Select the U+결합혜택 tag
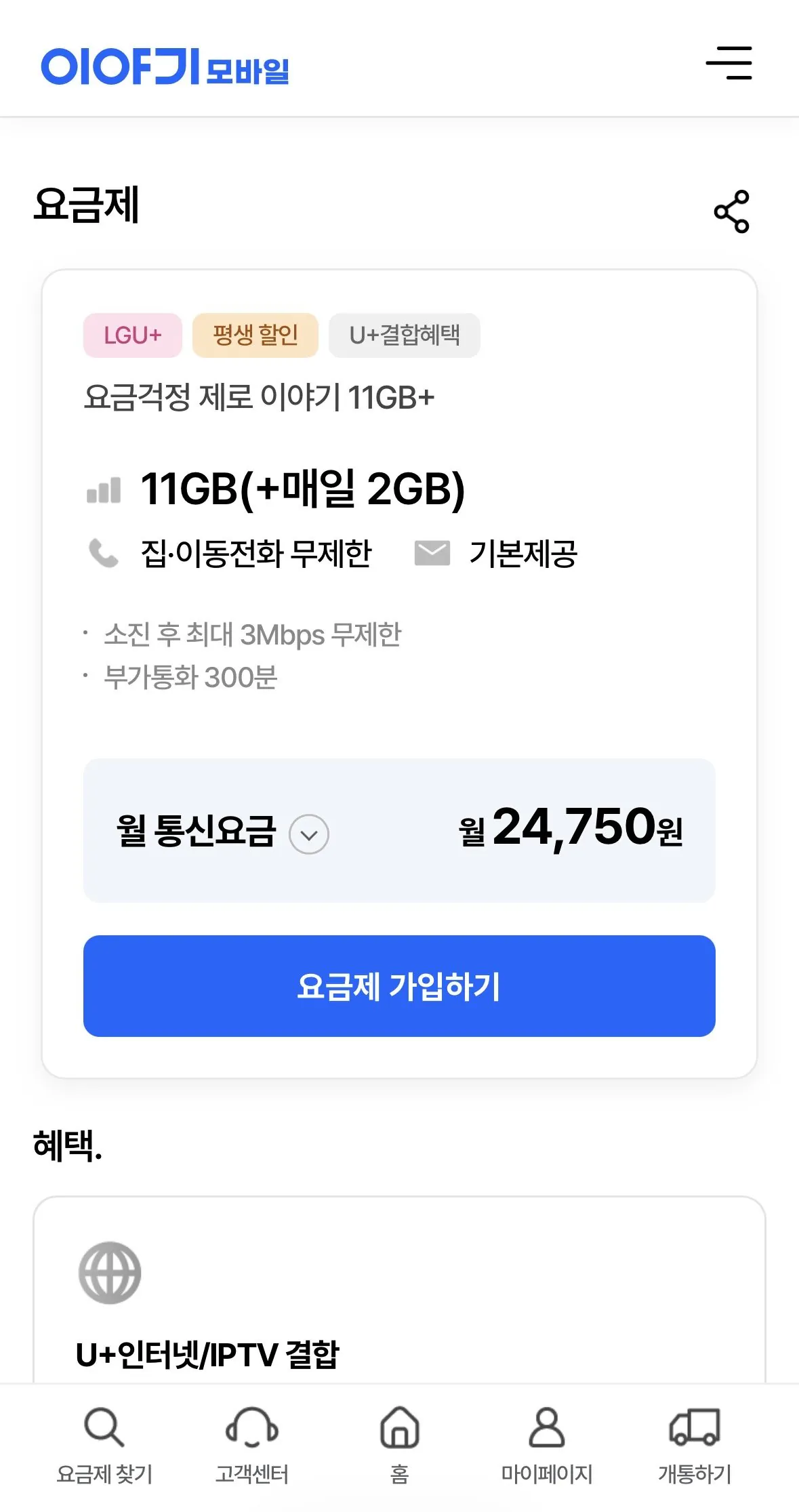 404,335
